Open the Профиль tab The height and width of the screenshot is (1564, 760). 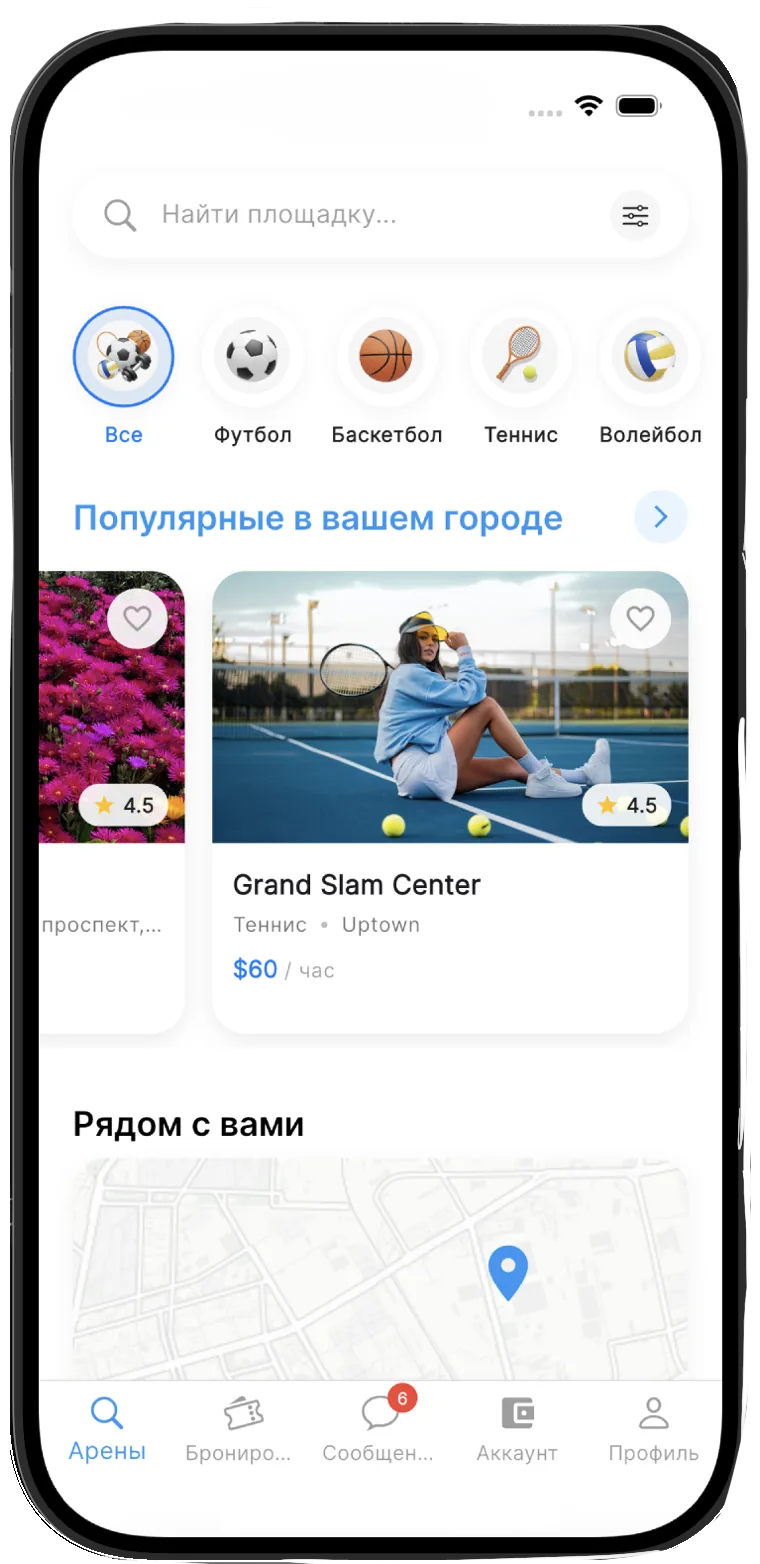tap(653, 1430)
